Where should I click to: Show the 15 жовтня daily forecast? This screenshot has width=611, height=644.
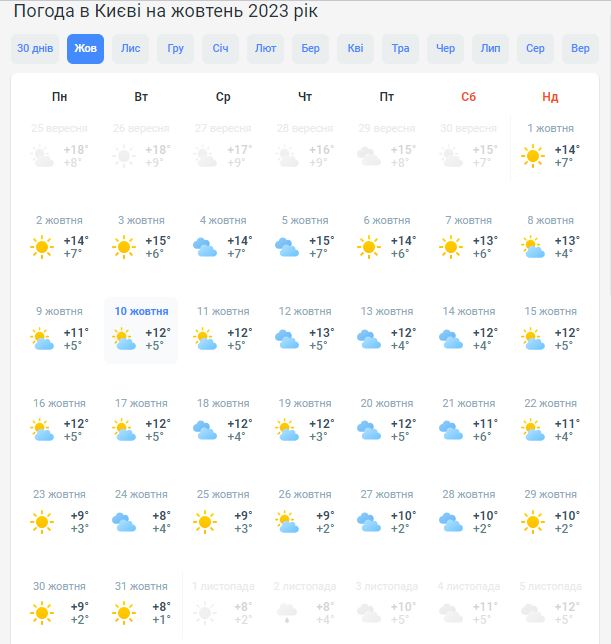[x=550, y=331]
